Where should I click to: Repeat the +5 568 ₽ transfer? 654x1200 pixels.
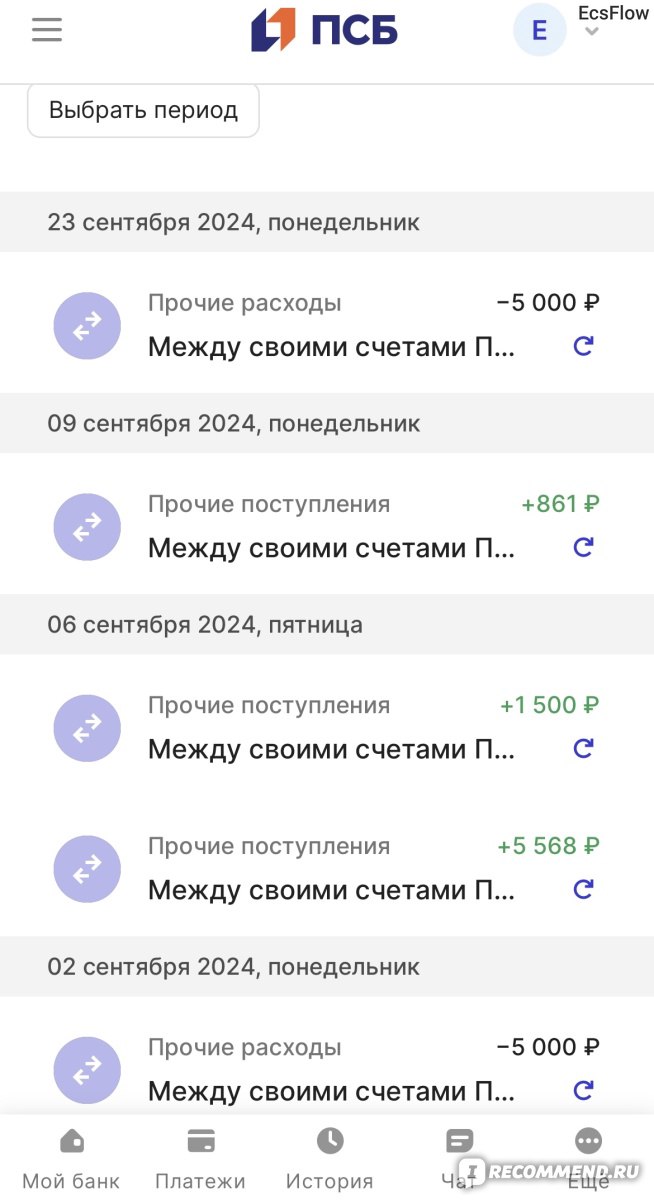tap(583, 889)
